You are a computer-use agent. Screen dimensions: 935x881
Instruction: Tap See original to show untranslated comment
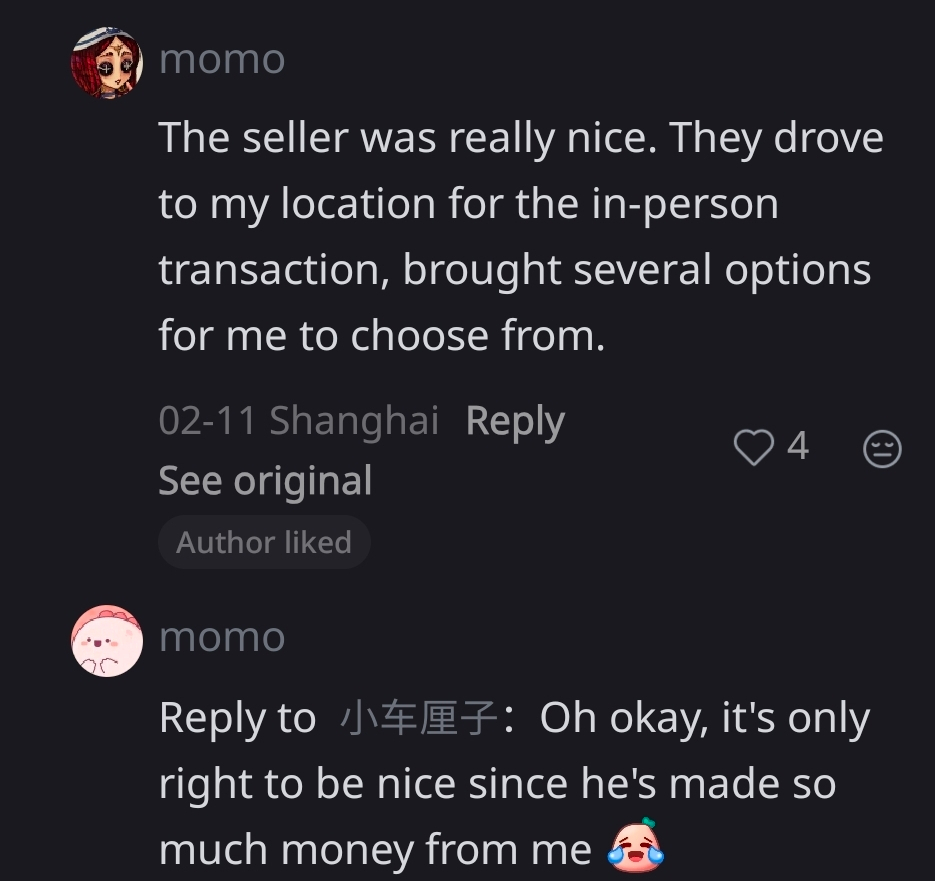point(265,481)
